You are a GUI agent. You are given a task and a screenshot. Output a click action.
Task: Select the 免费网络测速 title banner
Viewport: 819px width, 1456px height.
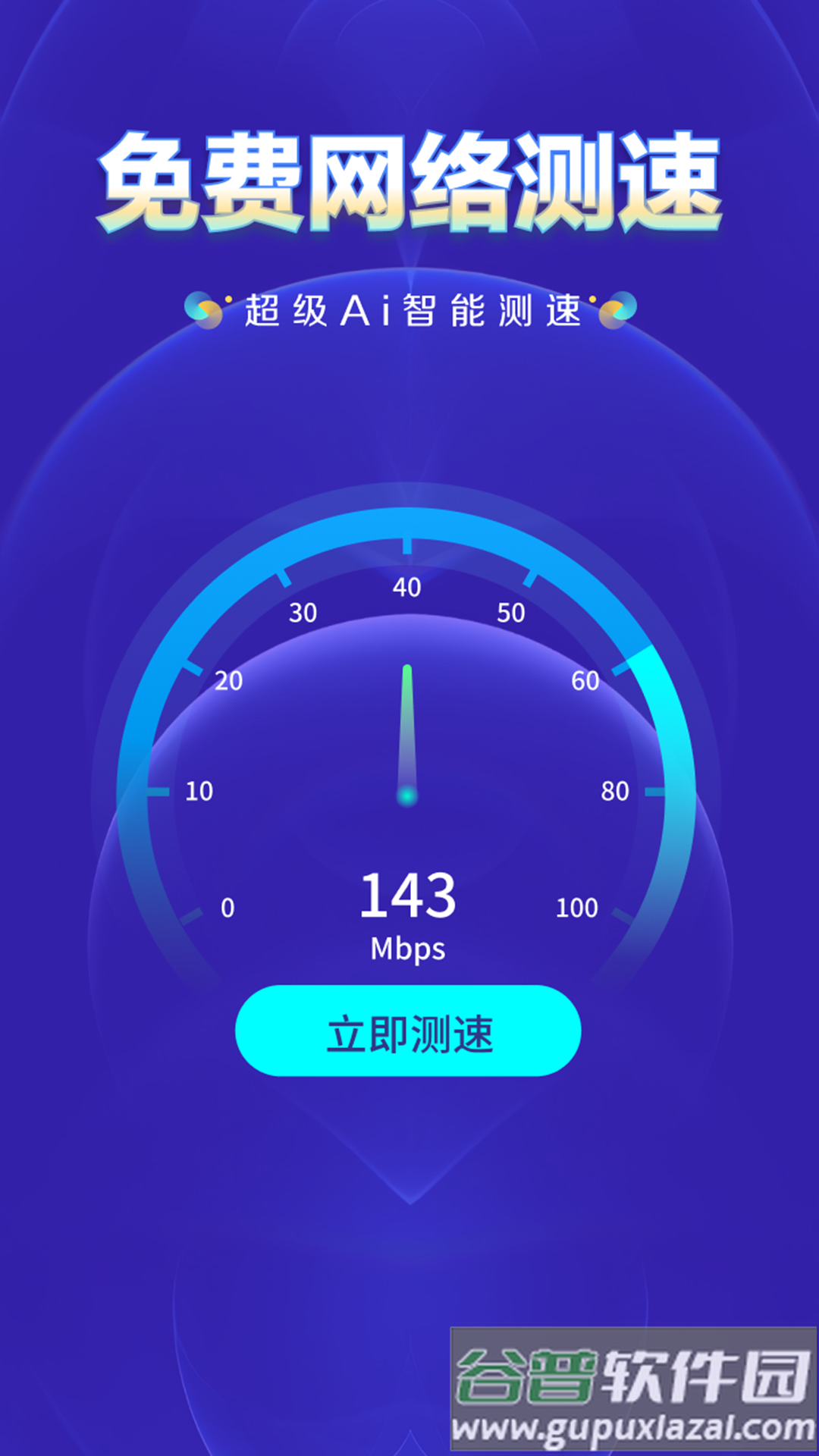click(409, 182)
